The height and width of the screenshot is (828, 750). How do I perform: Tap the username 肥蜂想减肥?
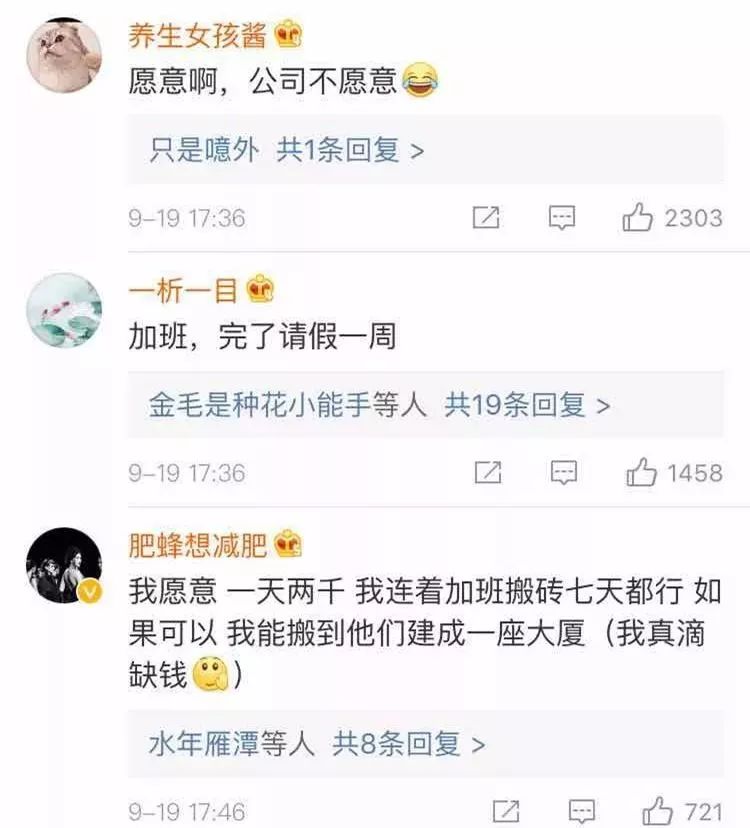[198, 545]
